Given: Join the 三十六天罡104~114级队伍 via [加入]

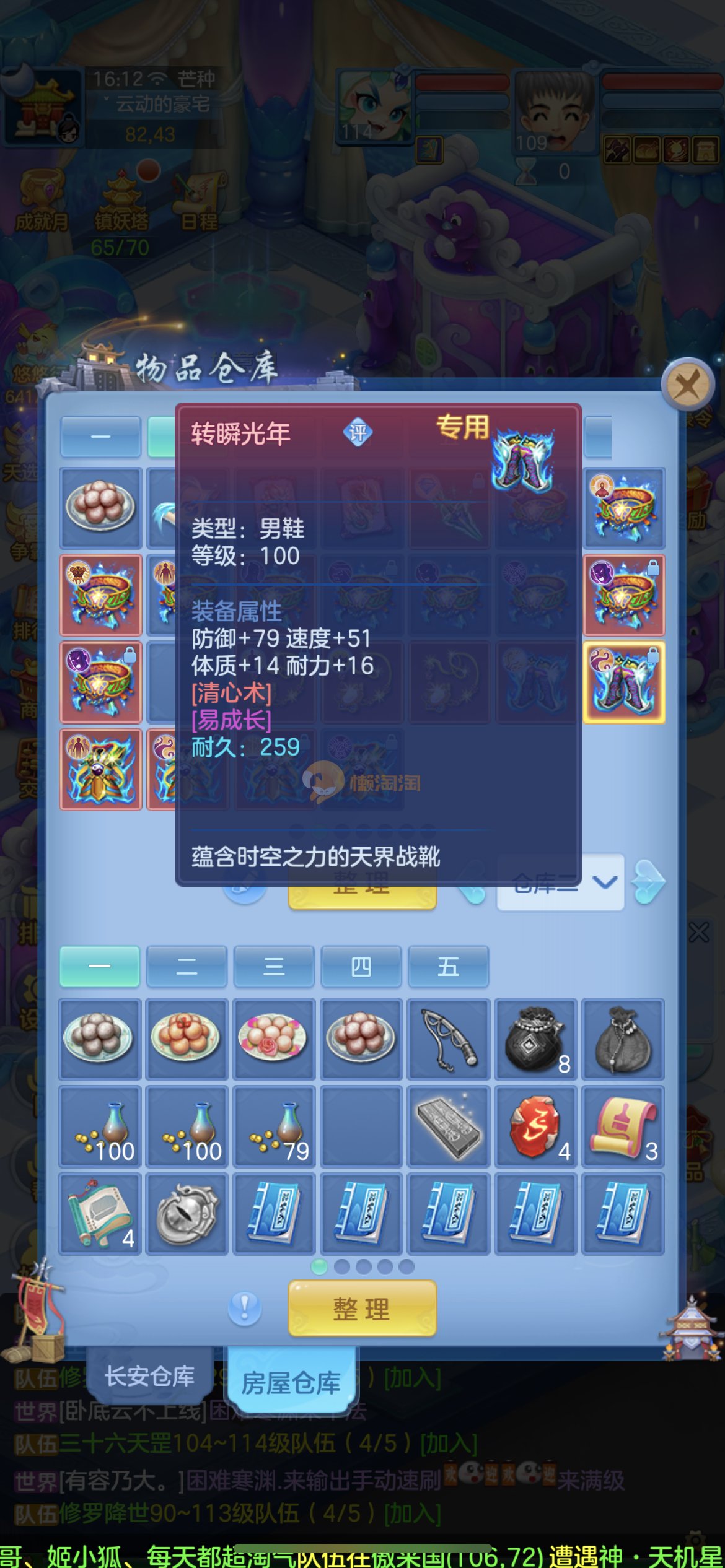Looking at the screenshot, I should pyautogui.click(x=449, y=1444).
